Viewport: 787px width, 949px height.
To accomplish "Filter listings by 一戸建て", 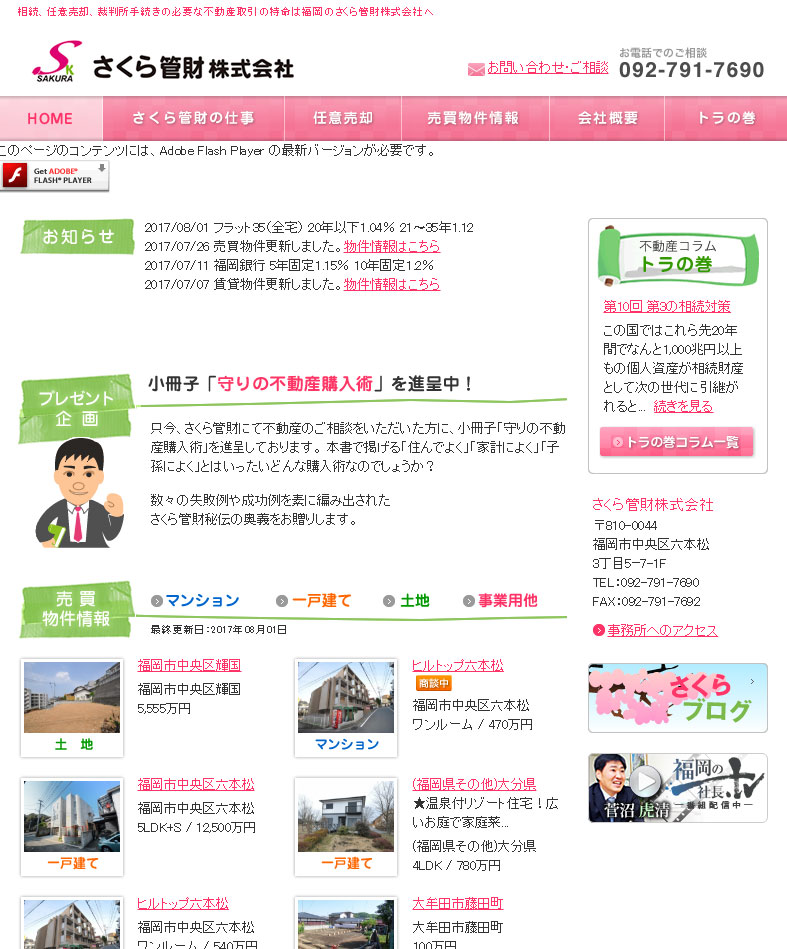I will (x=321, y=600).
